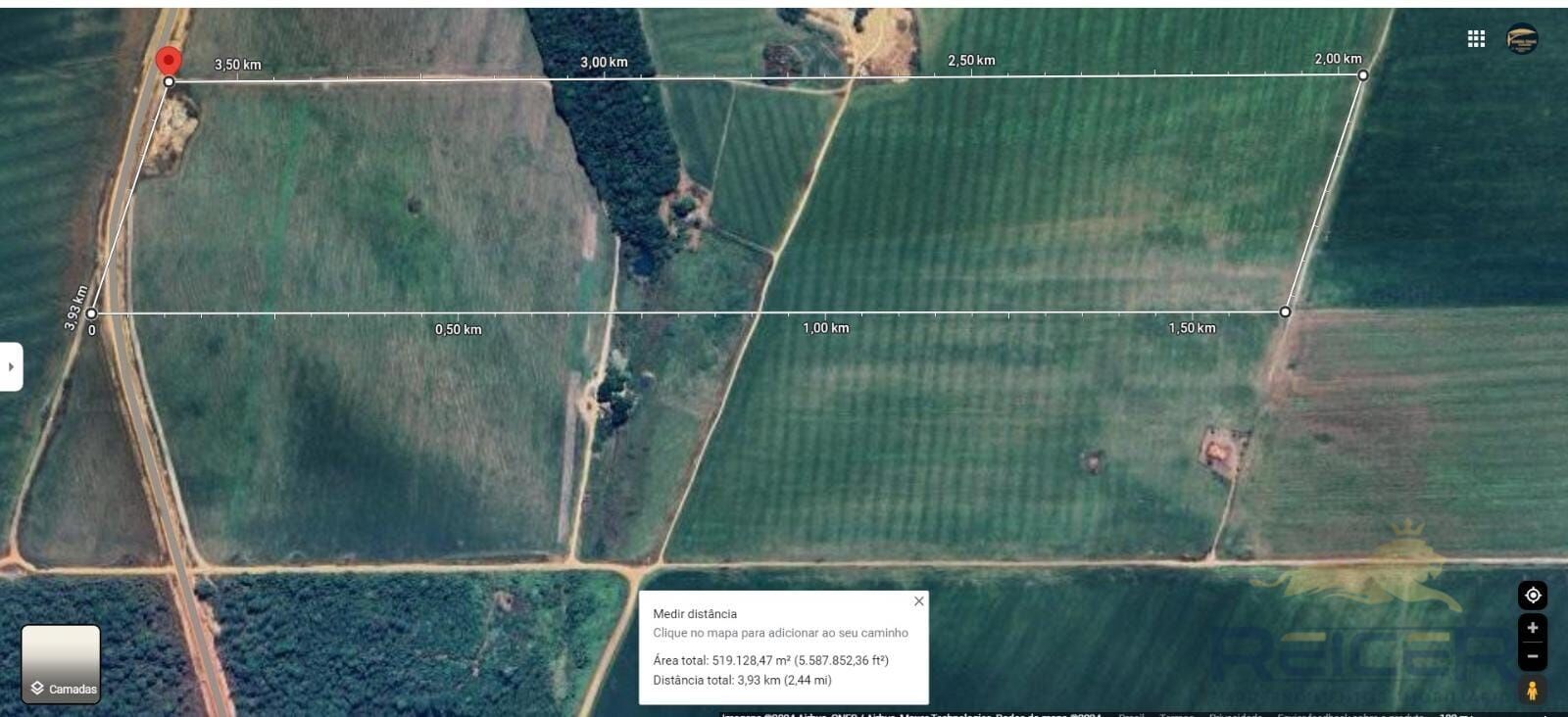1568x717 pixels.
Task: Close the Medir distância box
Action: point(918,600)
